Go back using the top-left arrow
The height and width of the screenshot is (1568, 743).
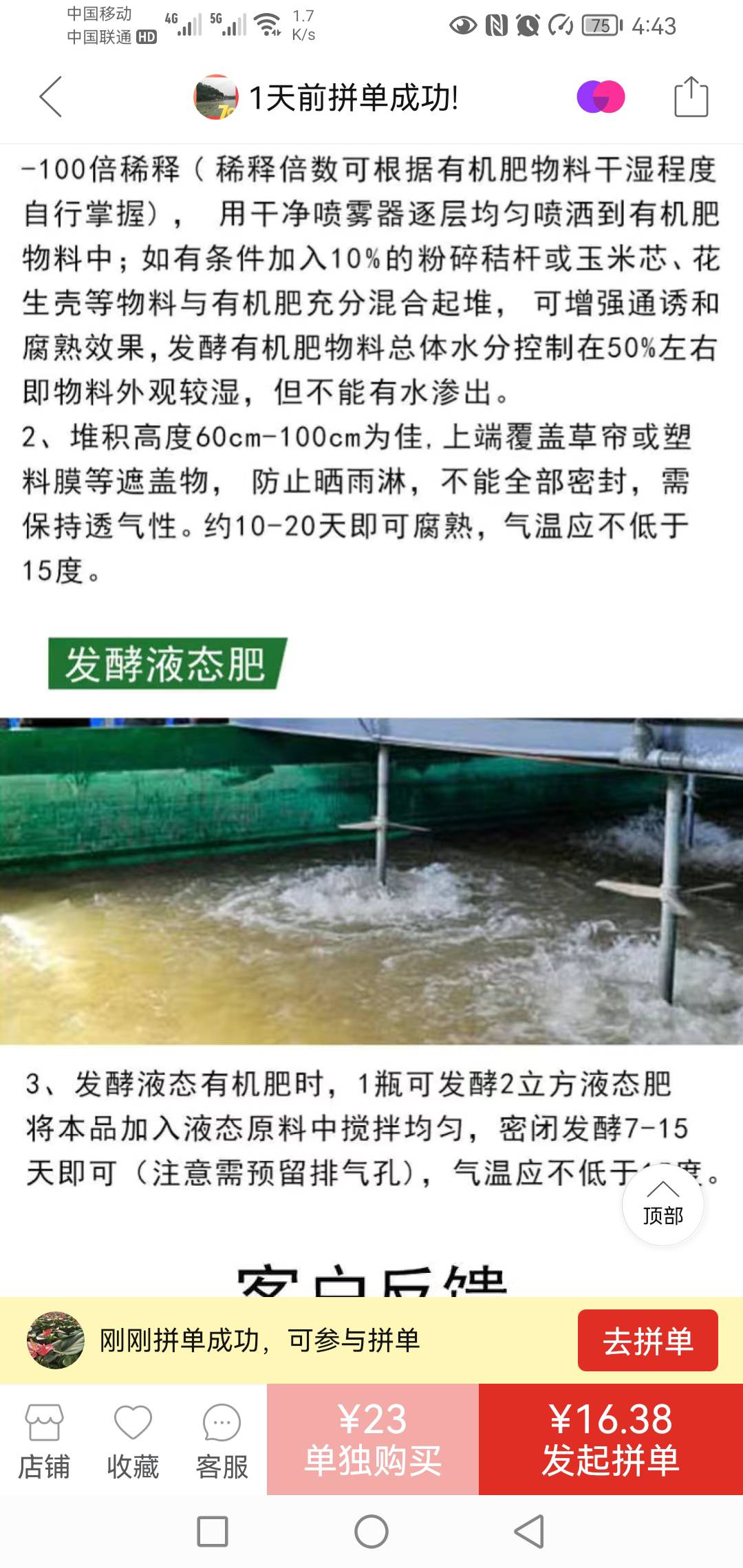[51, 97]
